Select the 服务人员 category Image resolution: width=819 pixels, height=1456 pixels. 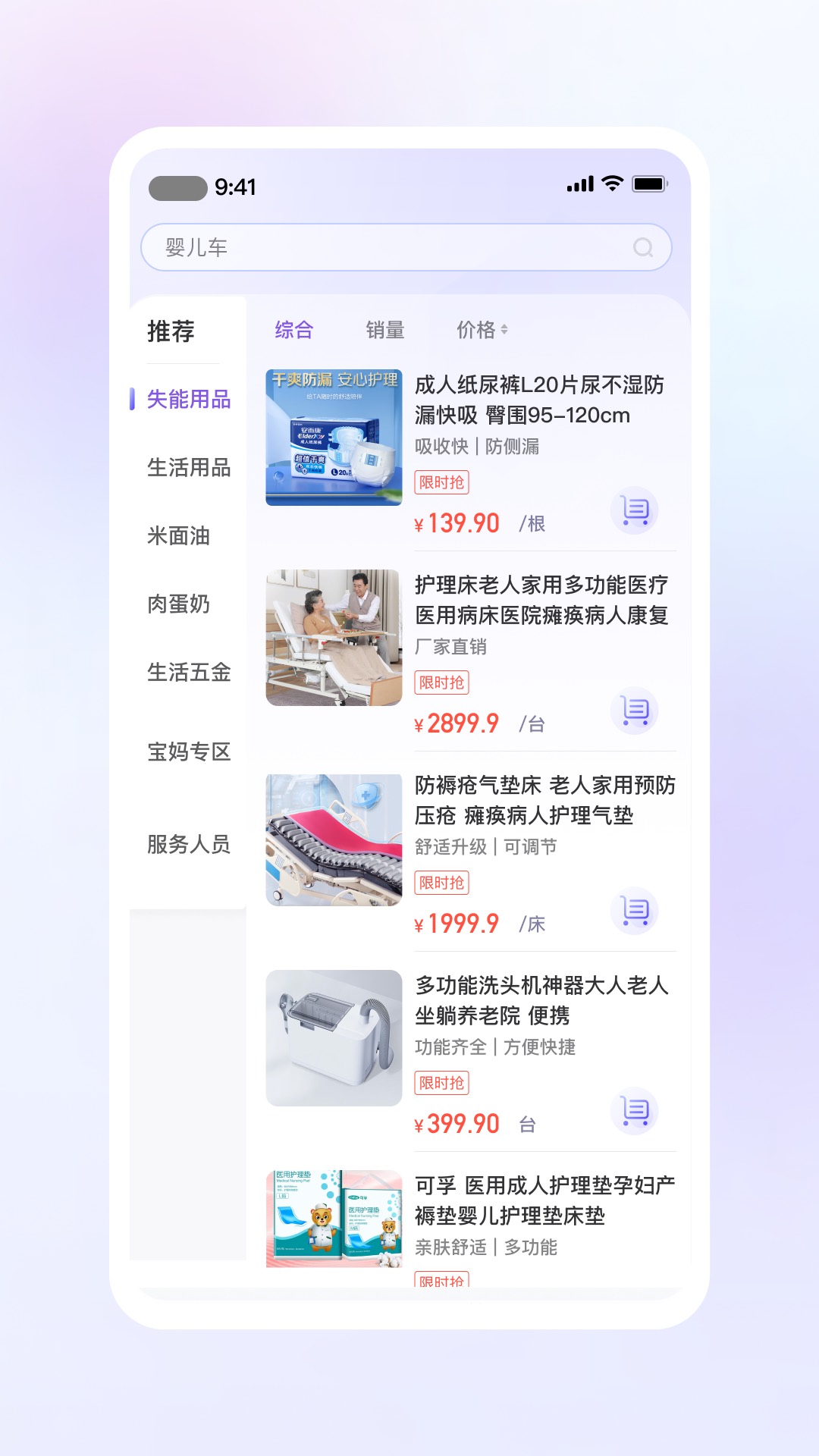pos(188,844)
